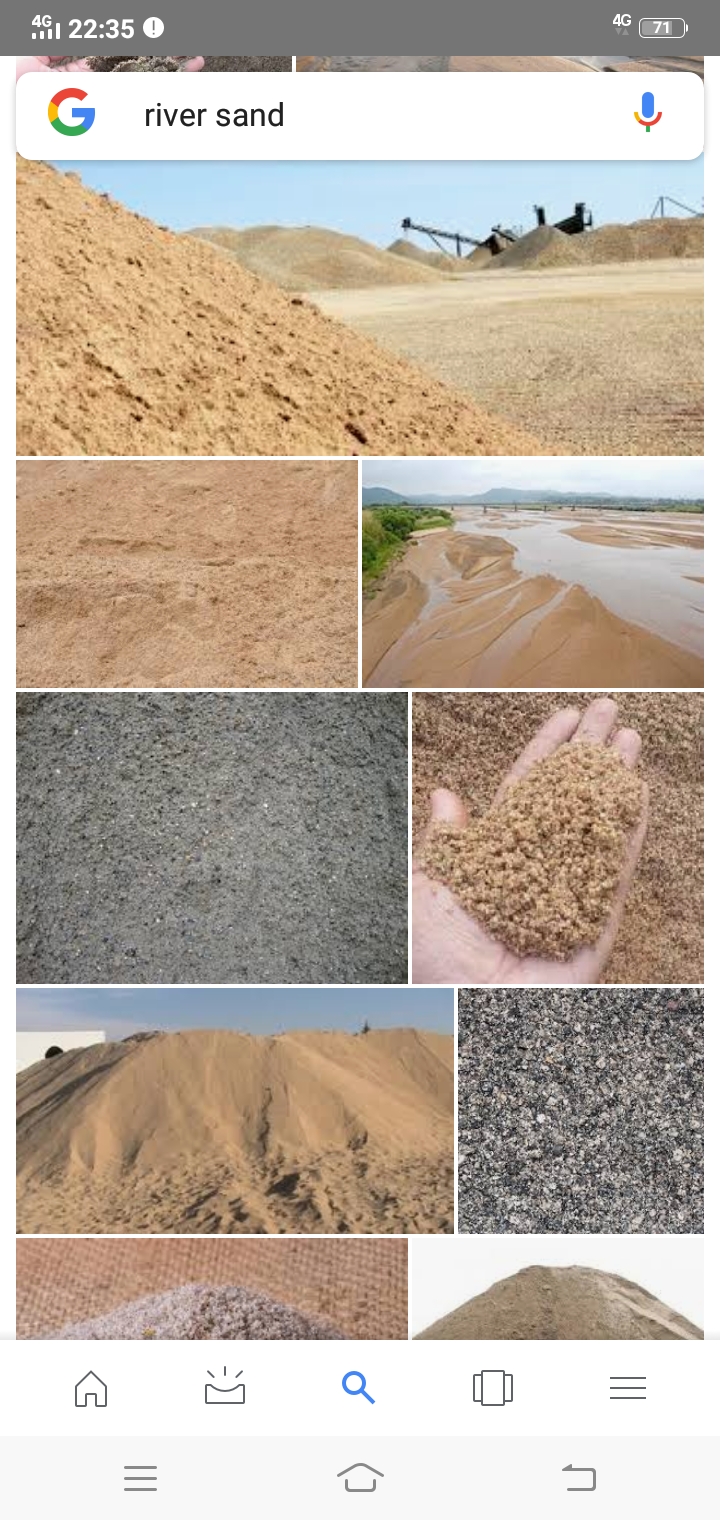Open the hand holding sand image
The height and width of the screenshot is (1520, 720).
pyautogui.click(x=557, y=838)
